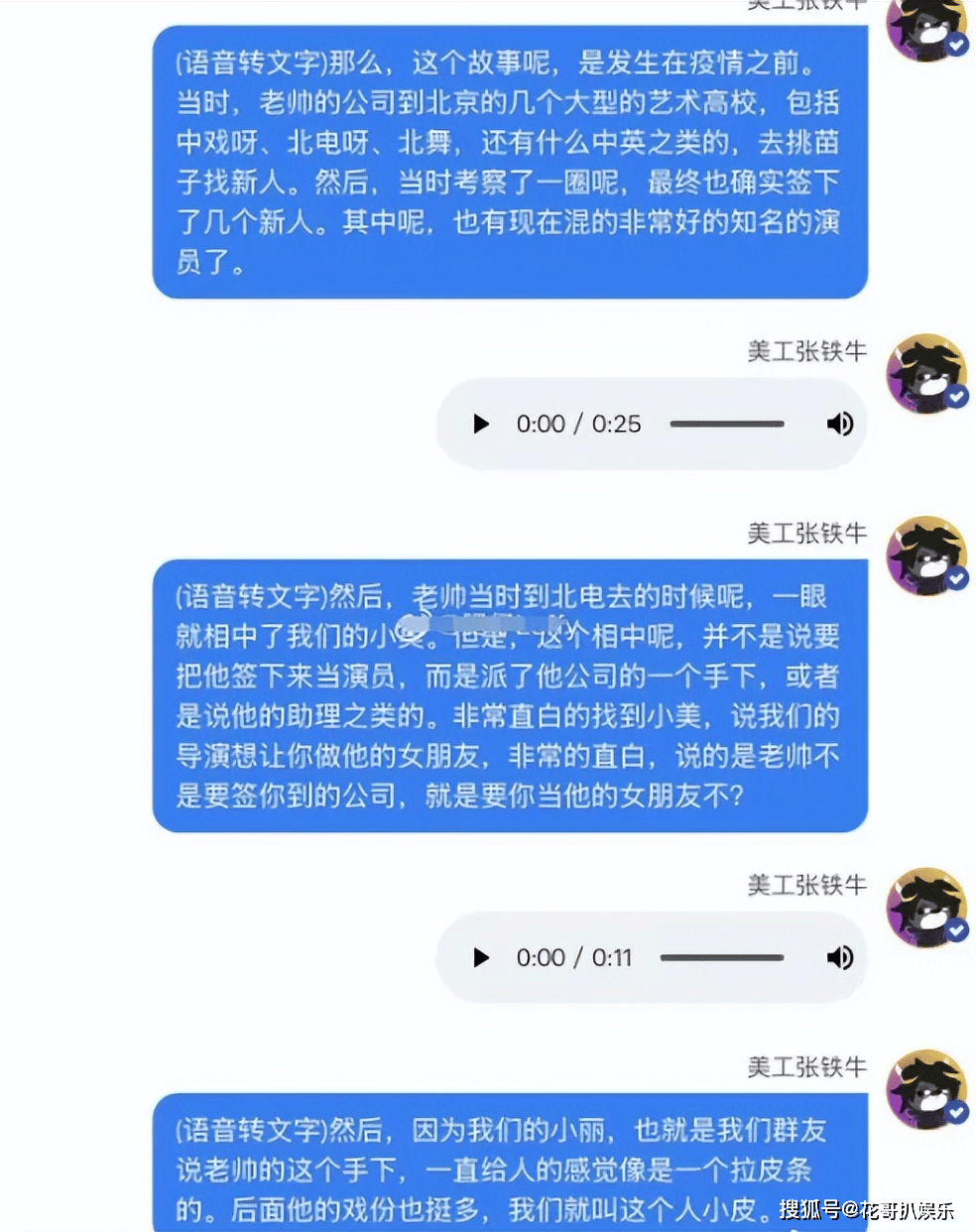Tap the 0:25 audio progress bar

[x=726, y=425]
